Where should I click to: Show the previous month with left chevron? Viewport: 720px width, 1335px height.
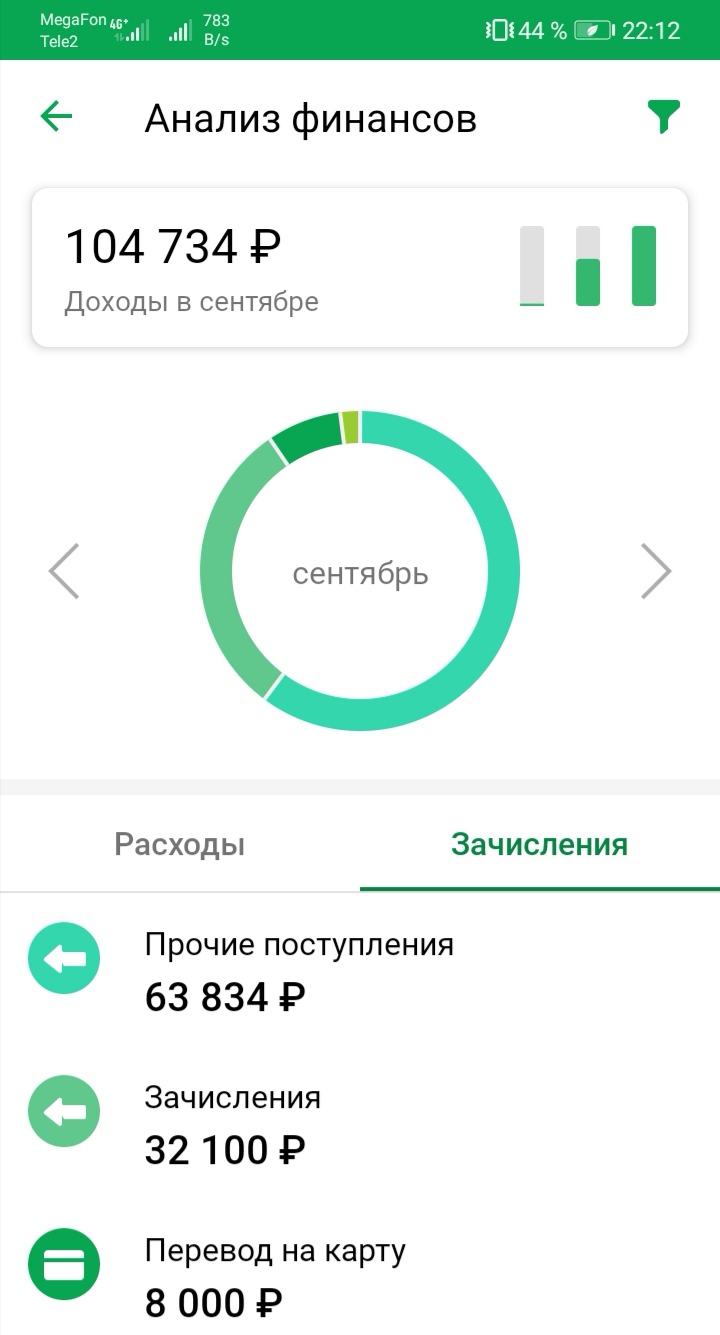pyautogui.click(x=64, y=571)
